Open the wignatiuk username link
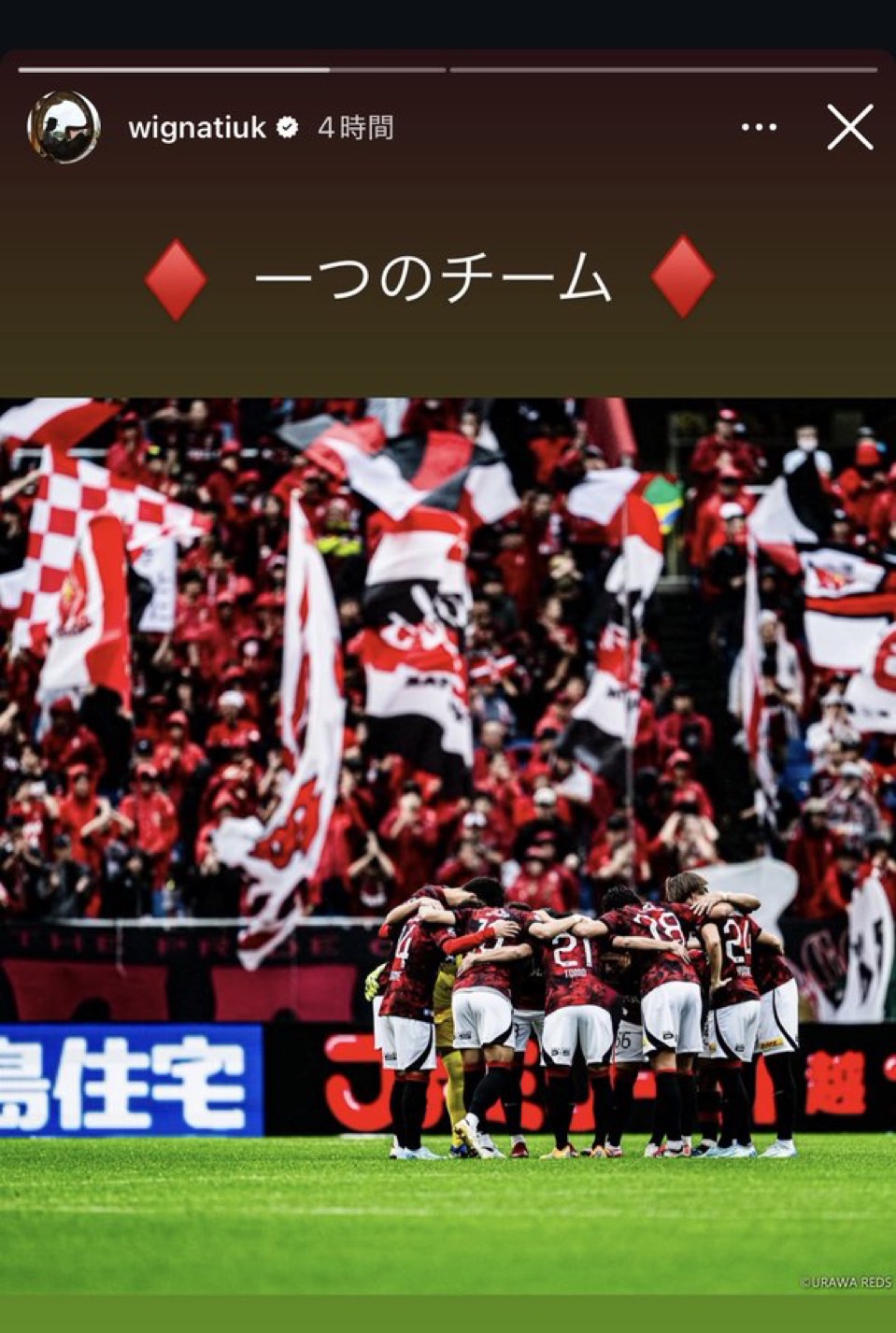The height and width of the screenshot is (1333, 896). pos(197,128)
